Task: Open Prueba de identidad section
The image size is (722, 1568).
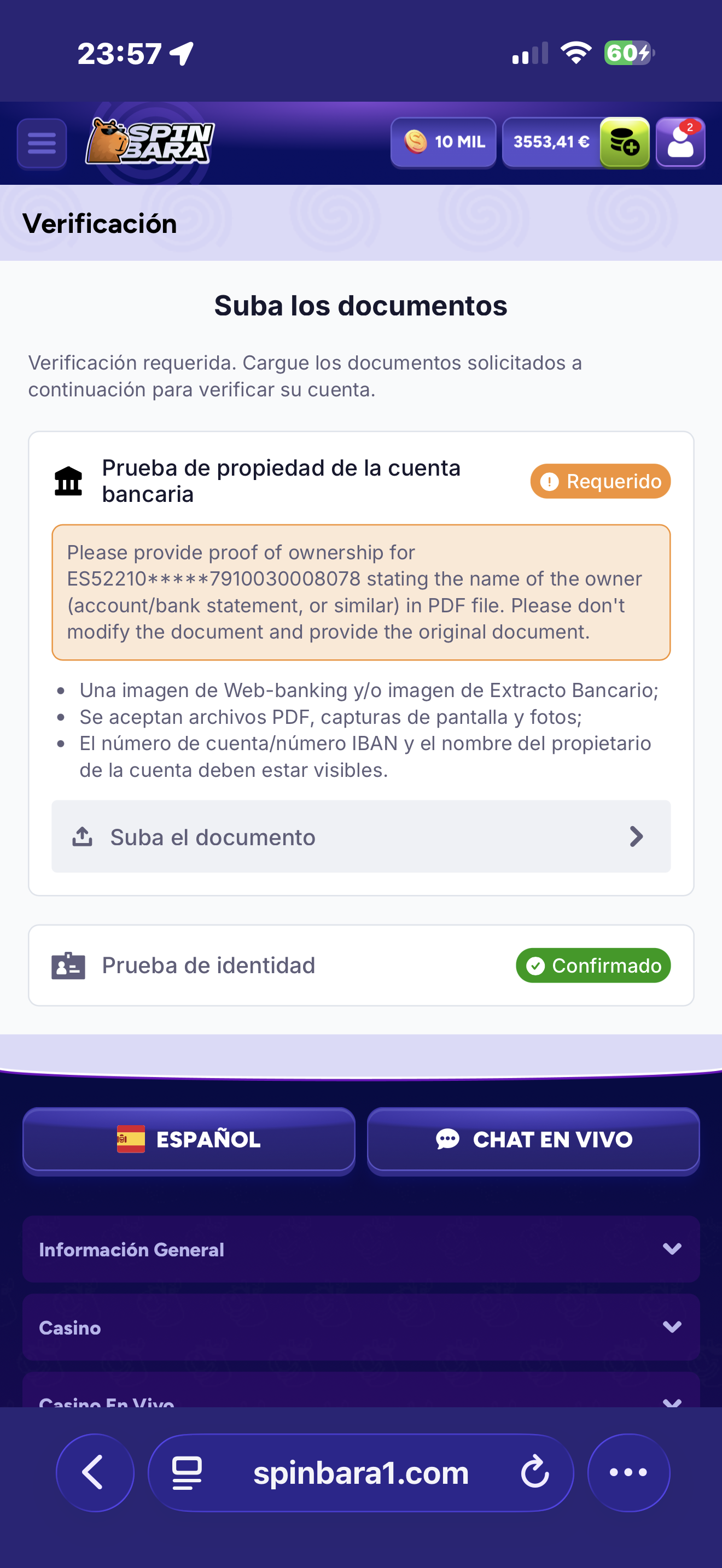Action: point(360,966)
